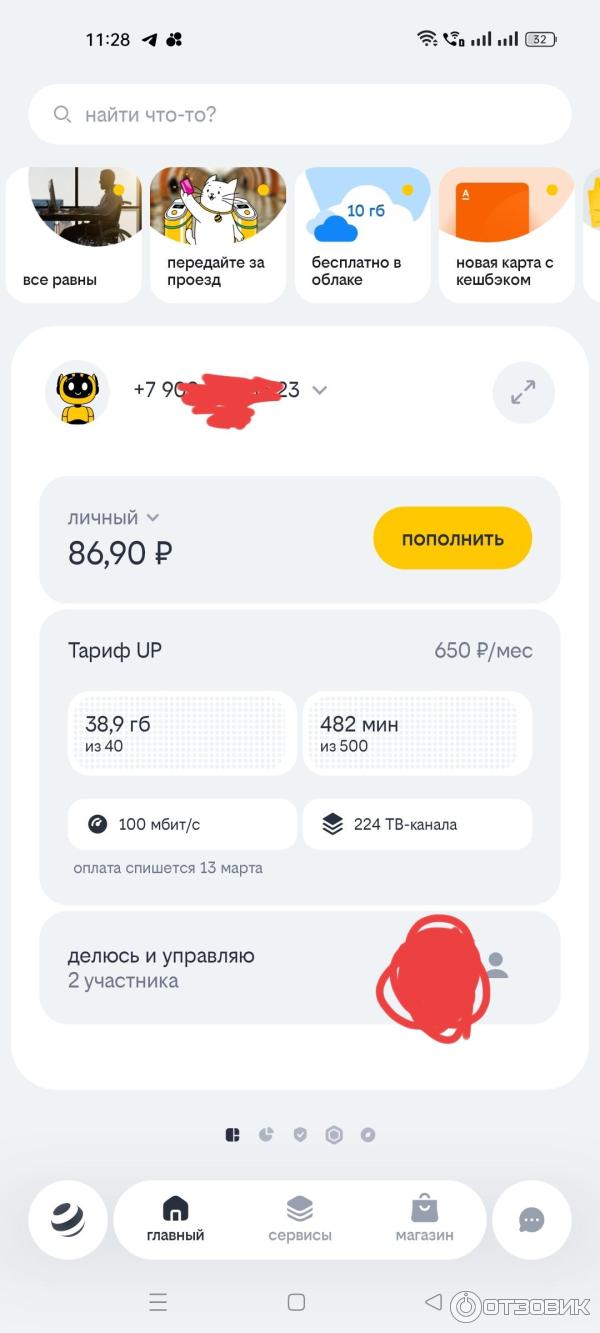Check the 38,9 гб internet remainder

(182, 733)
